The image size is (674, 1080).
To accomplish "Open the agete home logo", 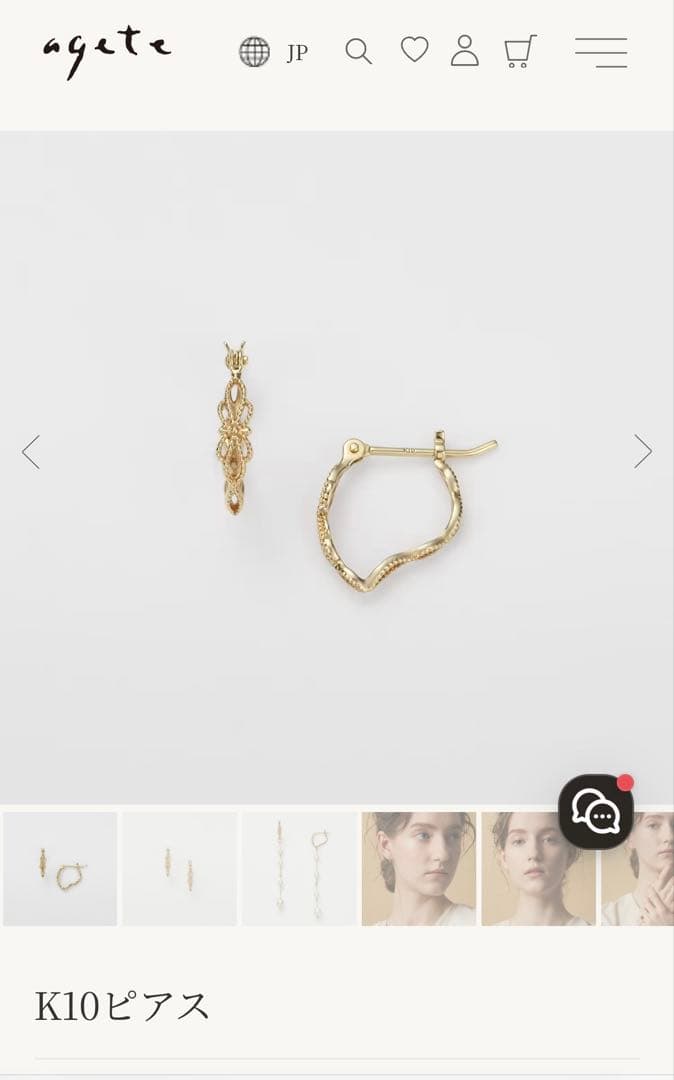I will click(106, 52).
